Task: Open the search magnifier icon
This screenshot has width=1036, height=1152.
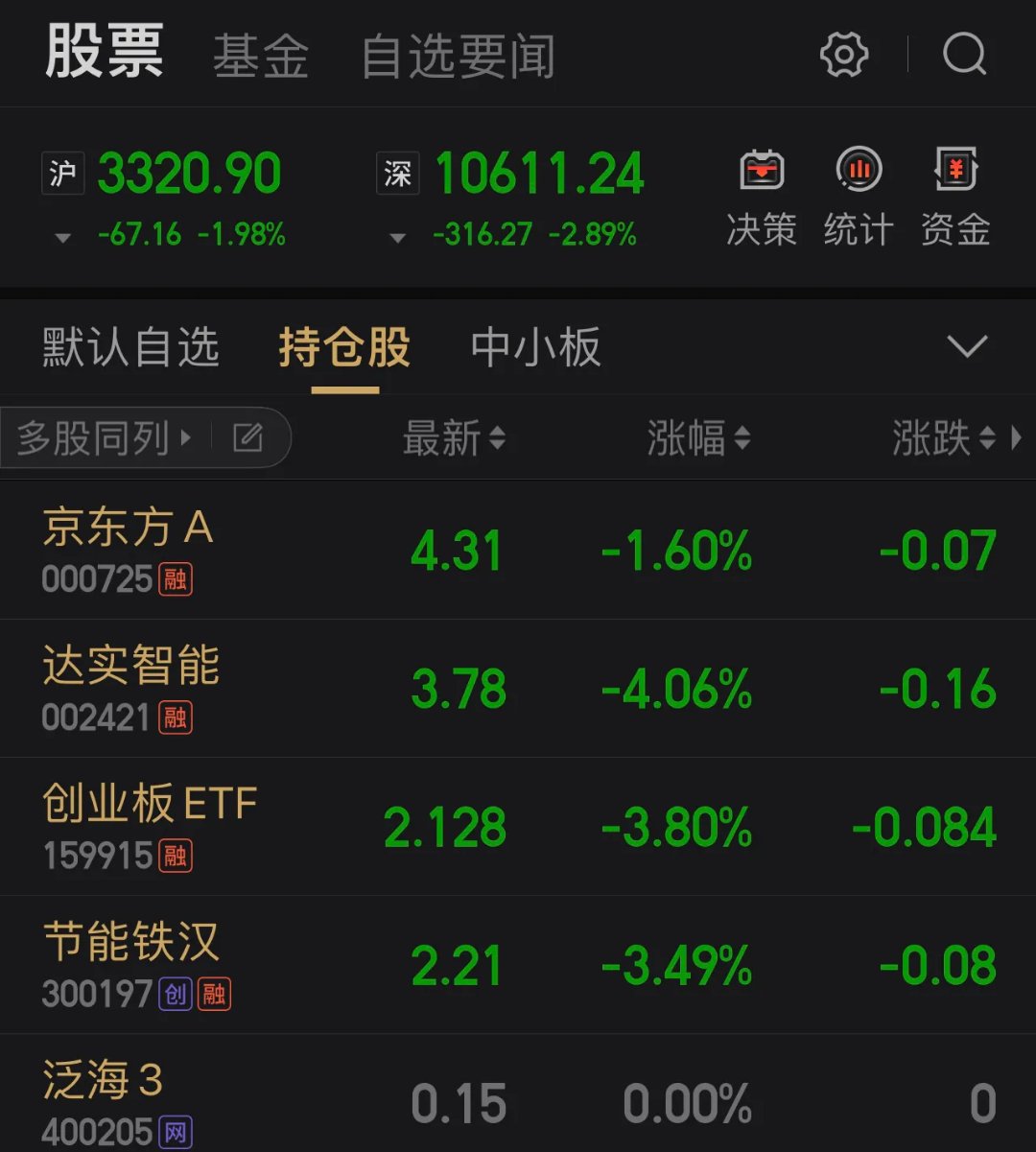Action: pos(964,55)
